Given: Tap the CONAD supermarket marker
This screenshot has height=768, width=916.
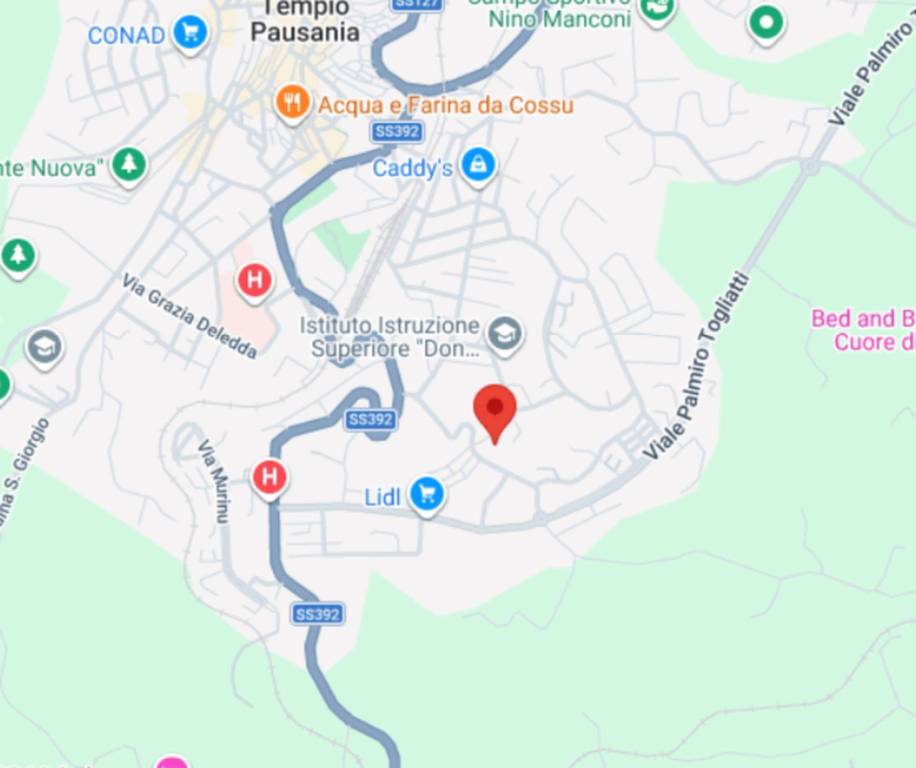Looking at the screenshot, I should pos(189,34).
